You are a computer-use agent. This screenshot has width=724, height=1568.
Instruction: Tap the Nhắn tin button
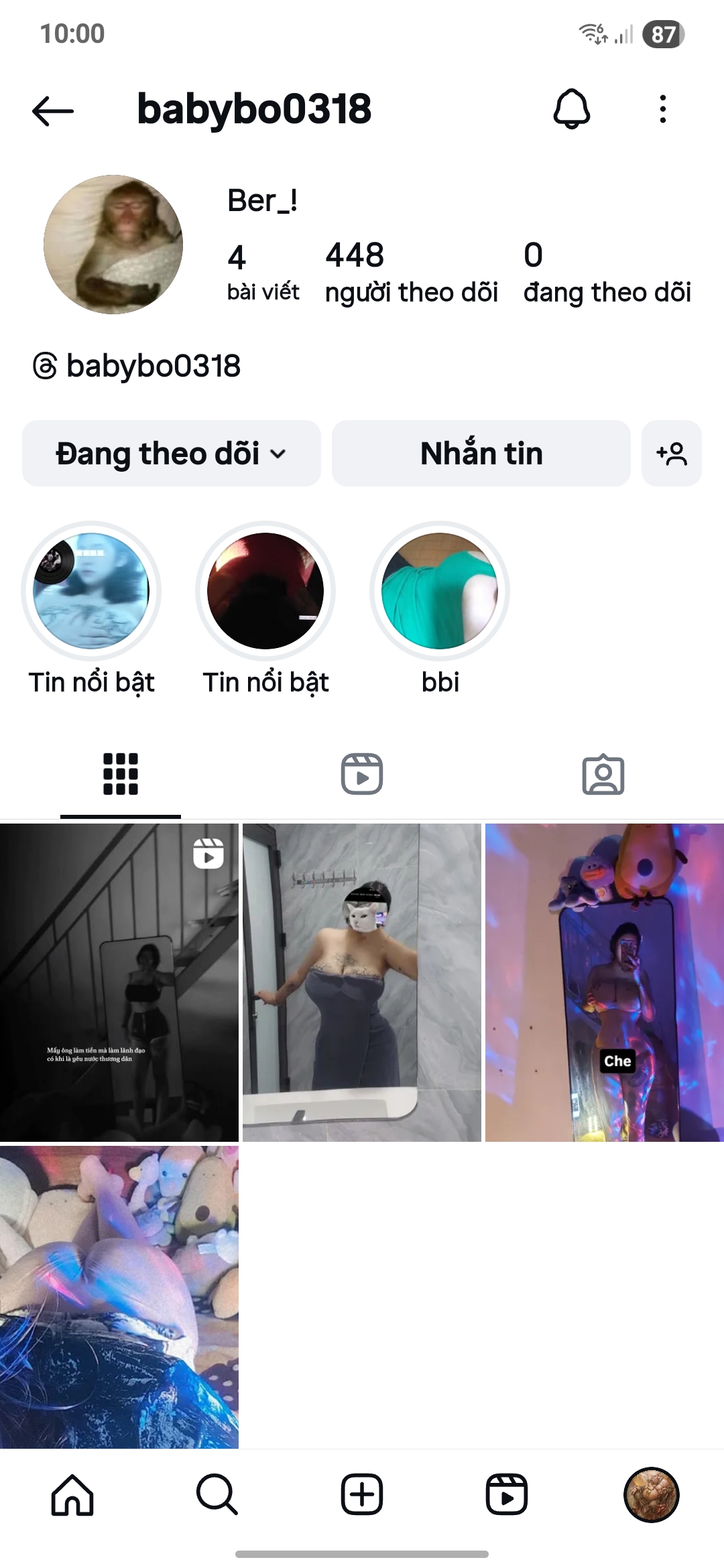coord(481,454)
